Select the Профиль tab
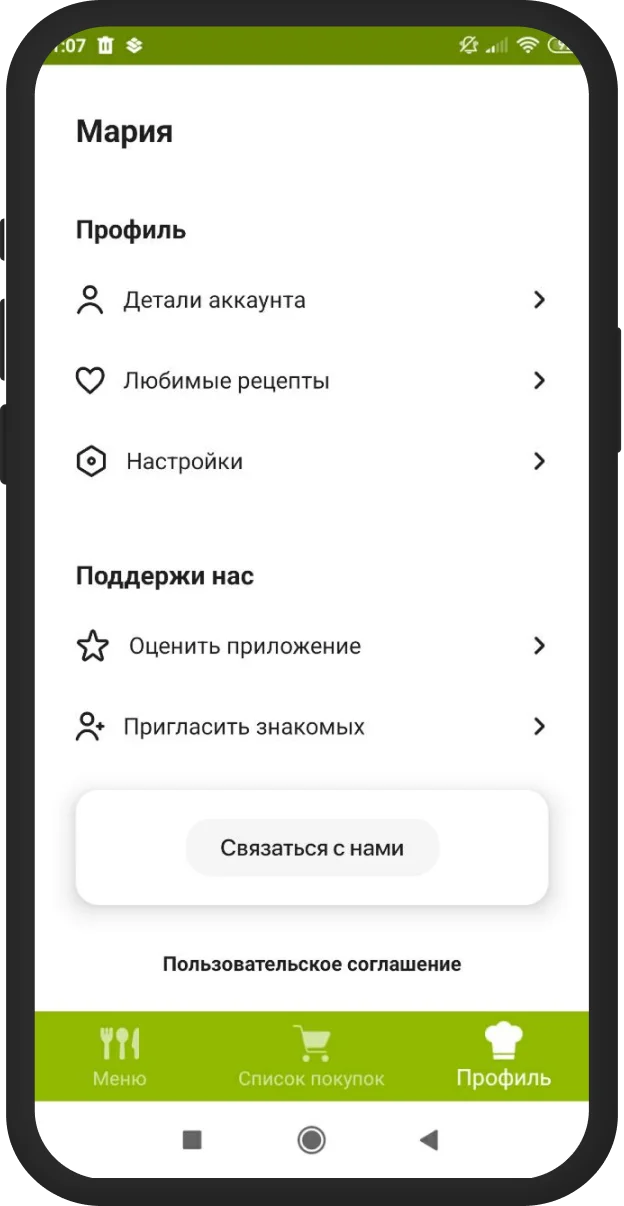 (503, 1056)
